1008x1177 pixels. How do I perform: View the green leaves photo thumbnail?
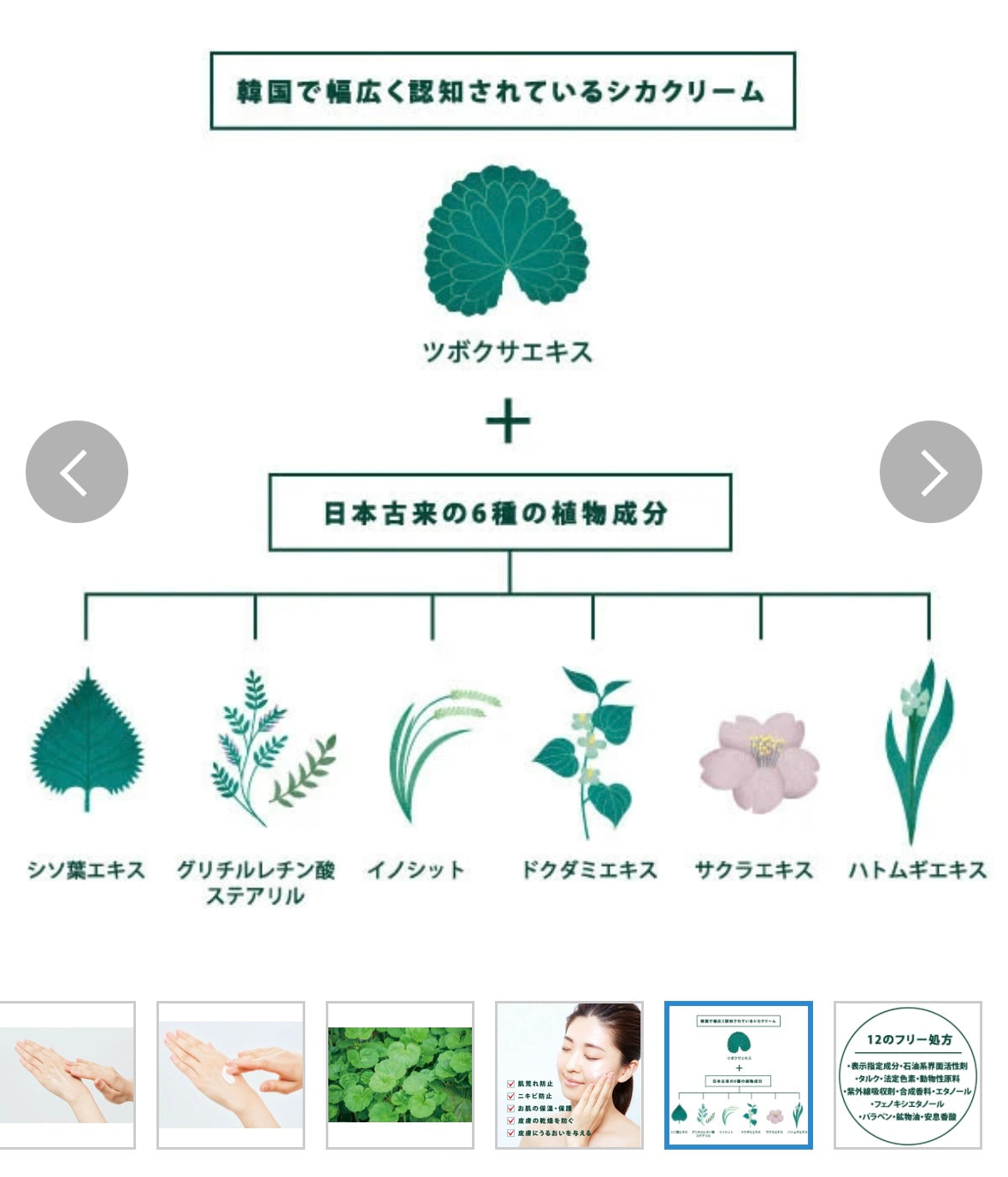coord(400,1074)
